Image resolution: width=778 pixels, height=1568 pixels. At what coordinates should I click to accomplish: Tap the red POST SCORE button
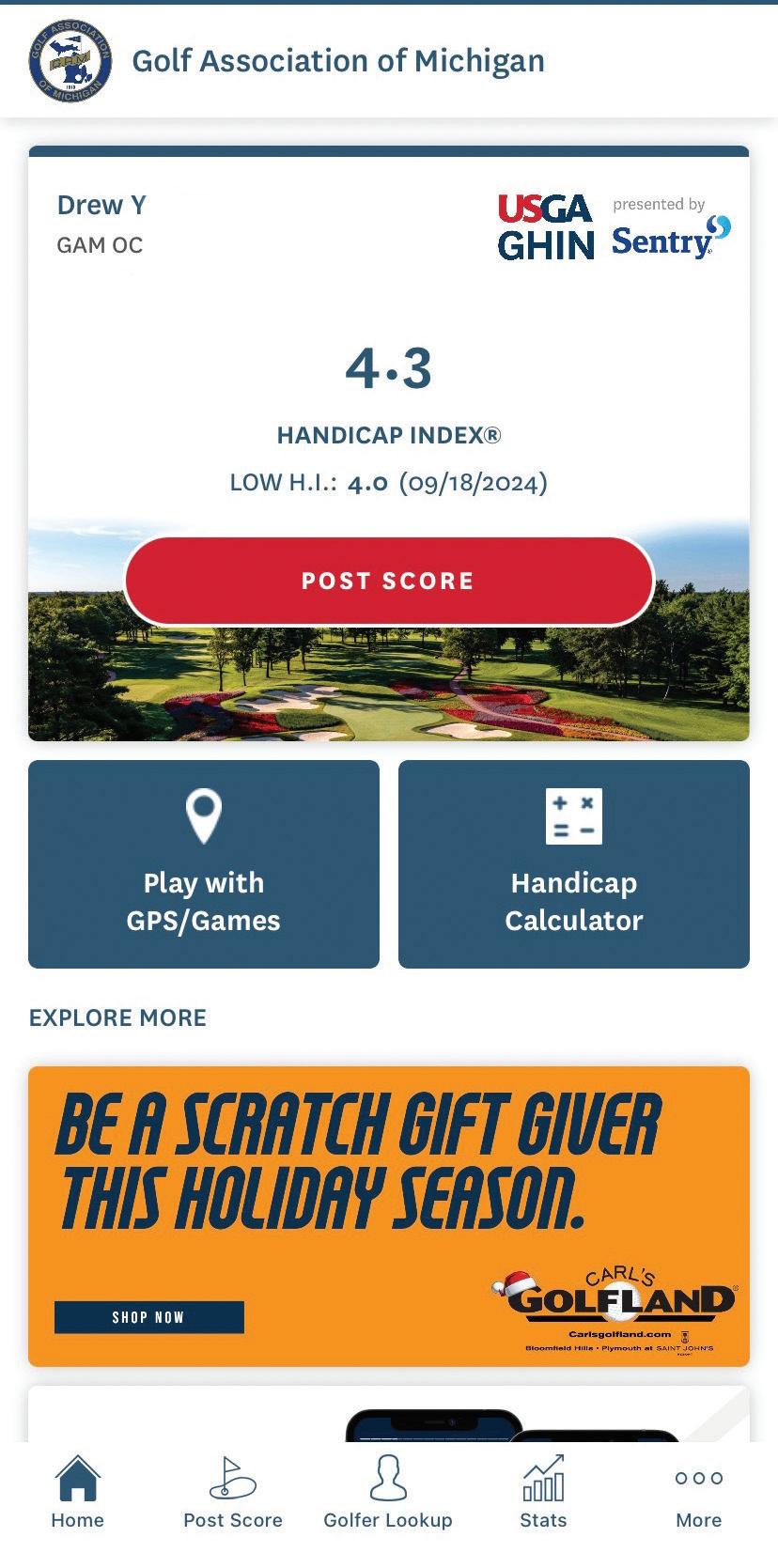[388, 581]
